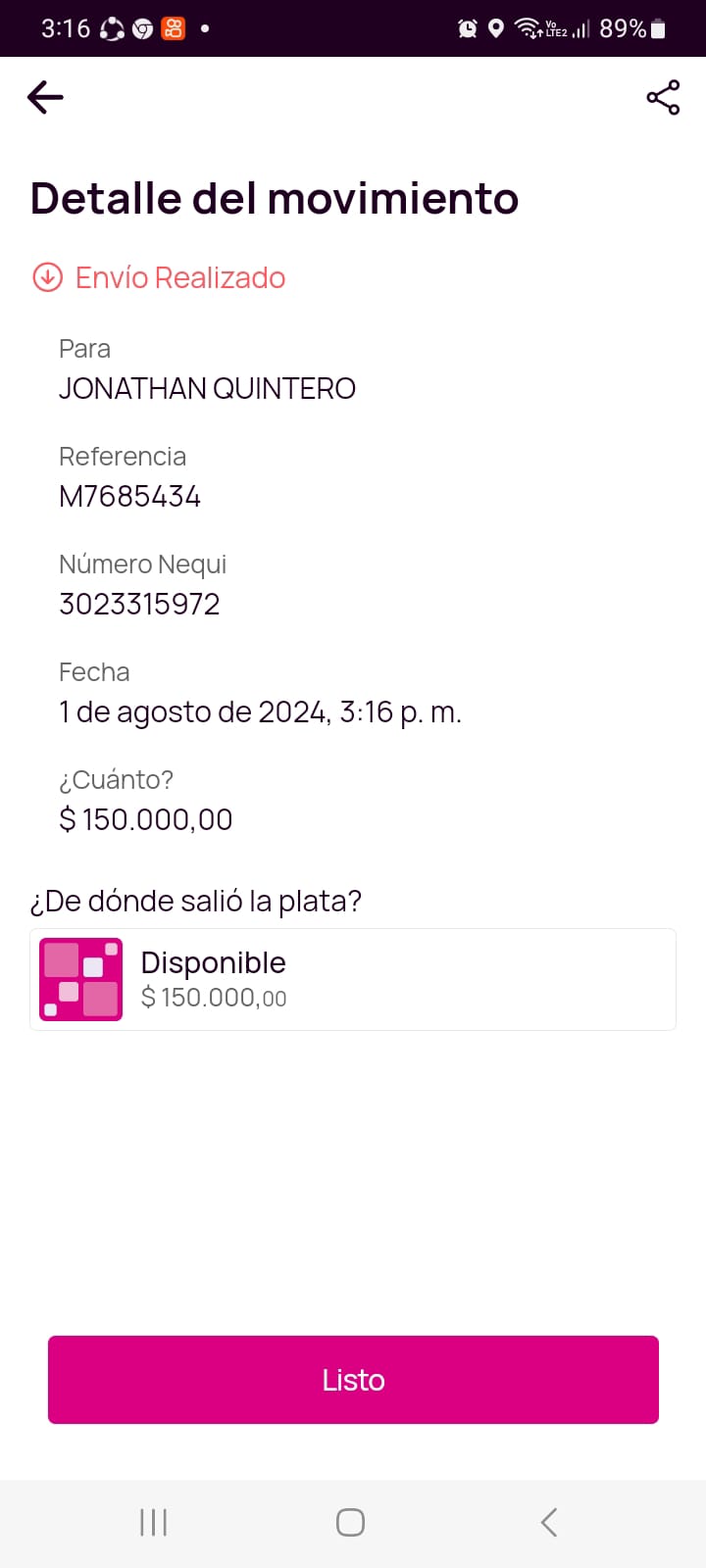Go to the phone's home screen
This screenshot has width=706, height=1568.
[350, 1522]
